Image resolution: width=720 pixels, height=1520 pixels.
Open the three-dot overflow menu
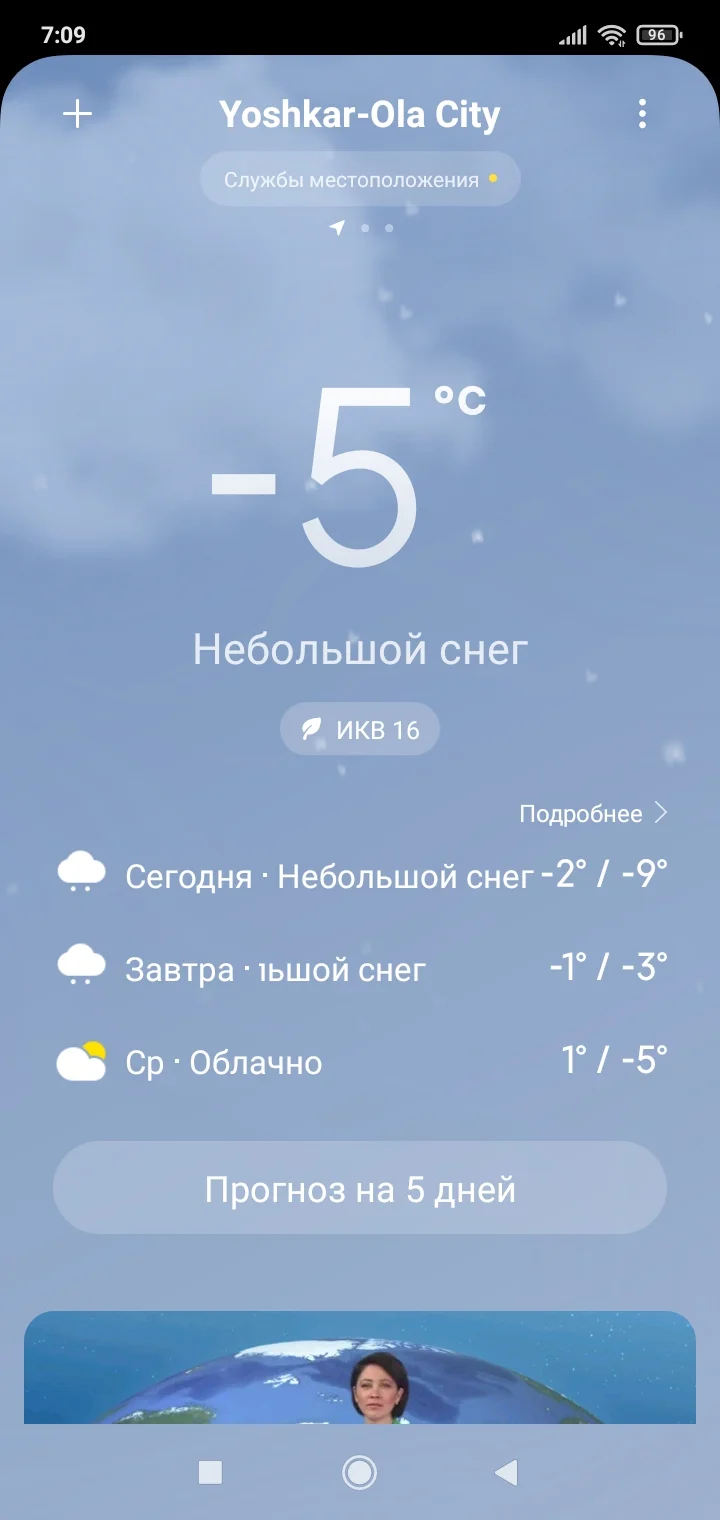(642, 114)
